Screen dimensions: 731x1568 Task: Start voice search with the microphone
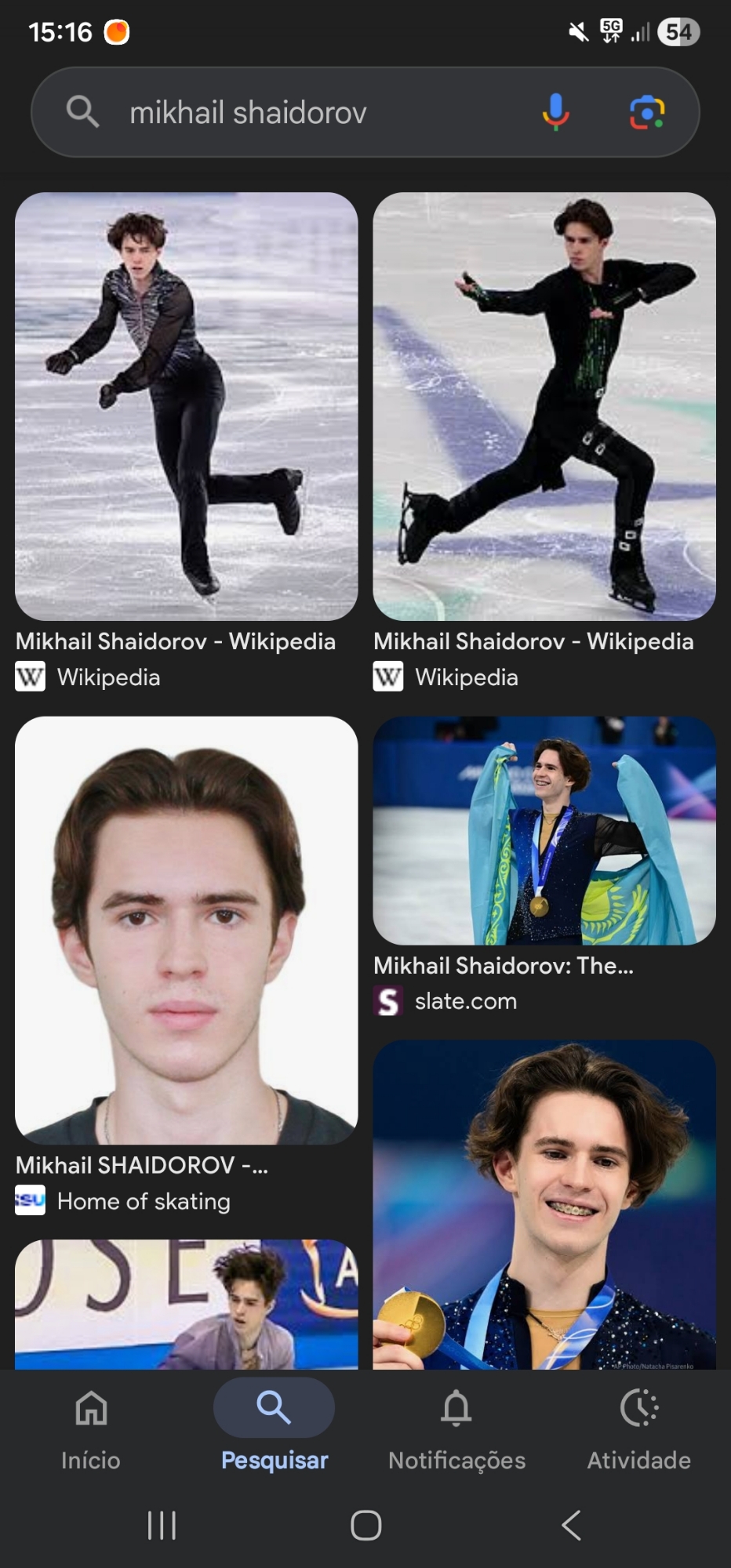pos(555,112)
